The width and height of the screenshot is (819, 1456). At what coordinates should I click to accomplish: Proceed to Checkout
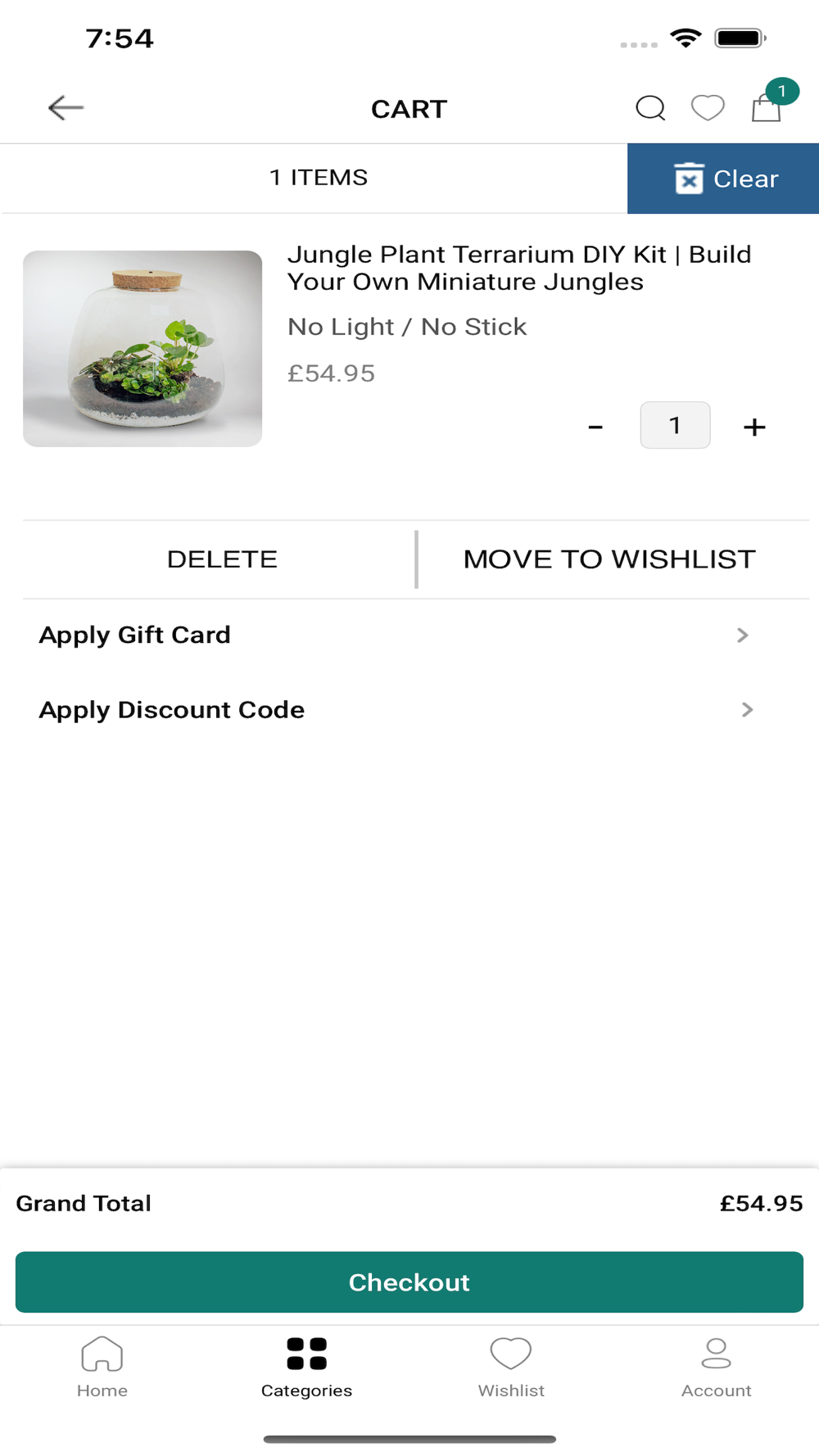[x=409, y=1282]
